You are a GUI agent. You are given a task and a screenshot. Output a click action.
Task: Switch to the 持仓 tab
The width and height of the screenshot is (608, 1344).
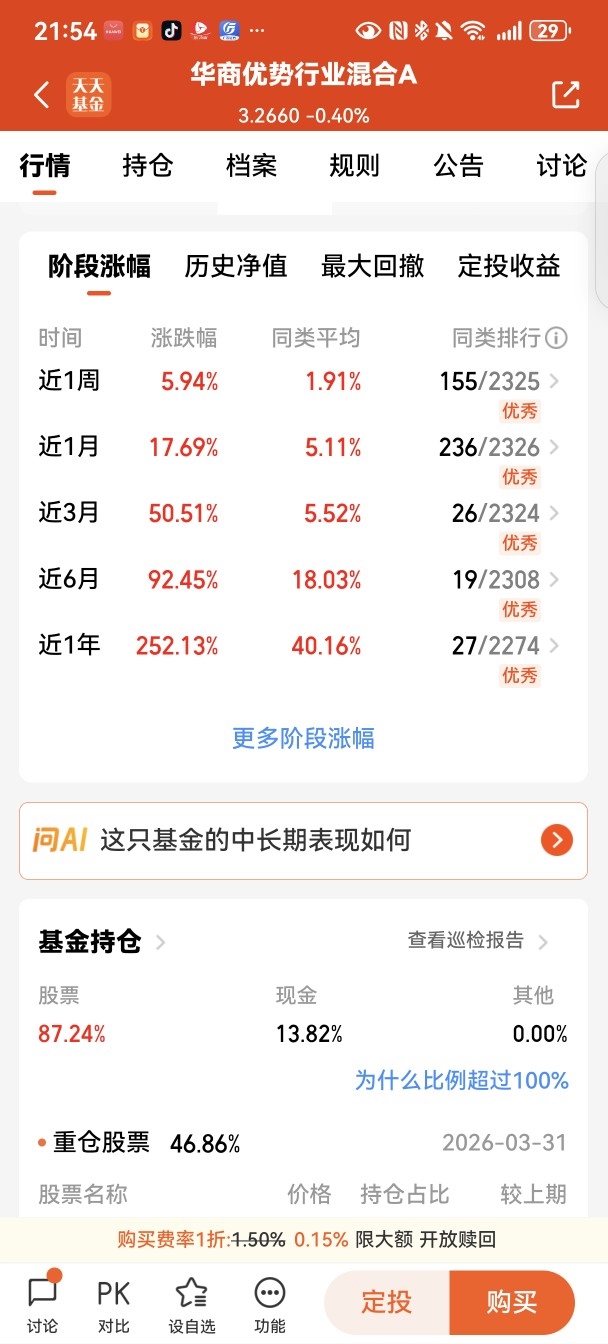148,165
